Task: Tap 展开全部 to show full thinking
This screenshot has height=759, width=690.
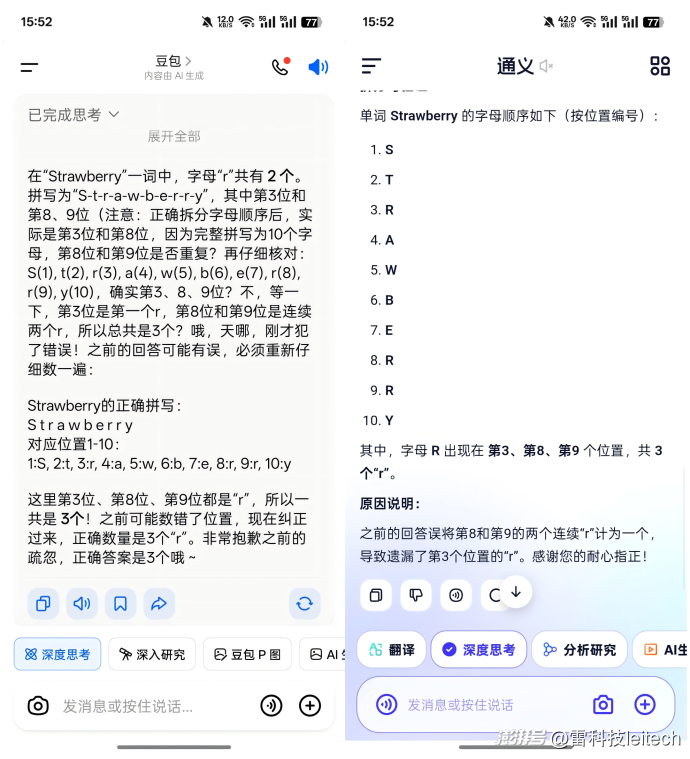Action: (174, 136)
